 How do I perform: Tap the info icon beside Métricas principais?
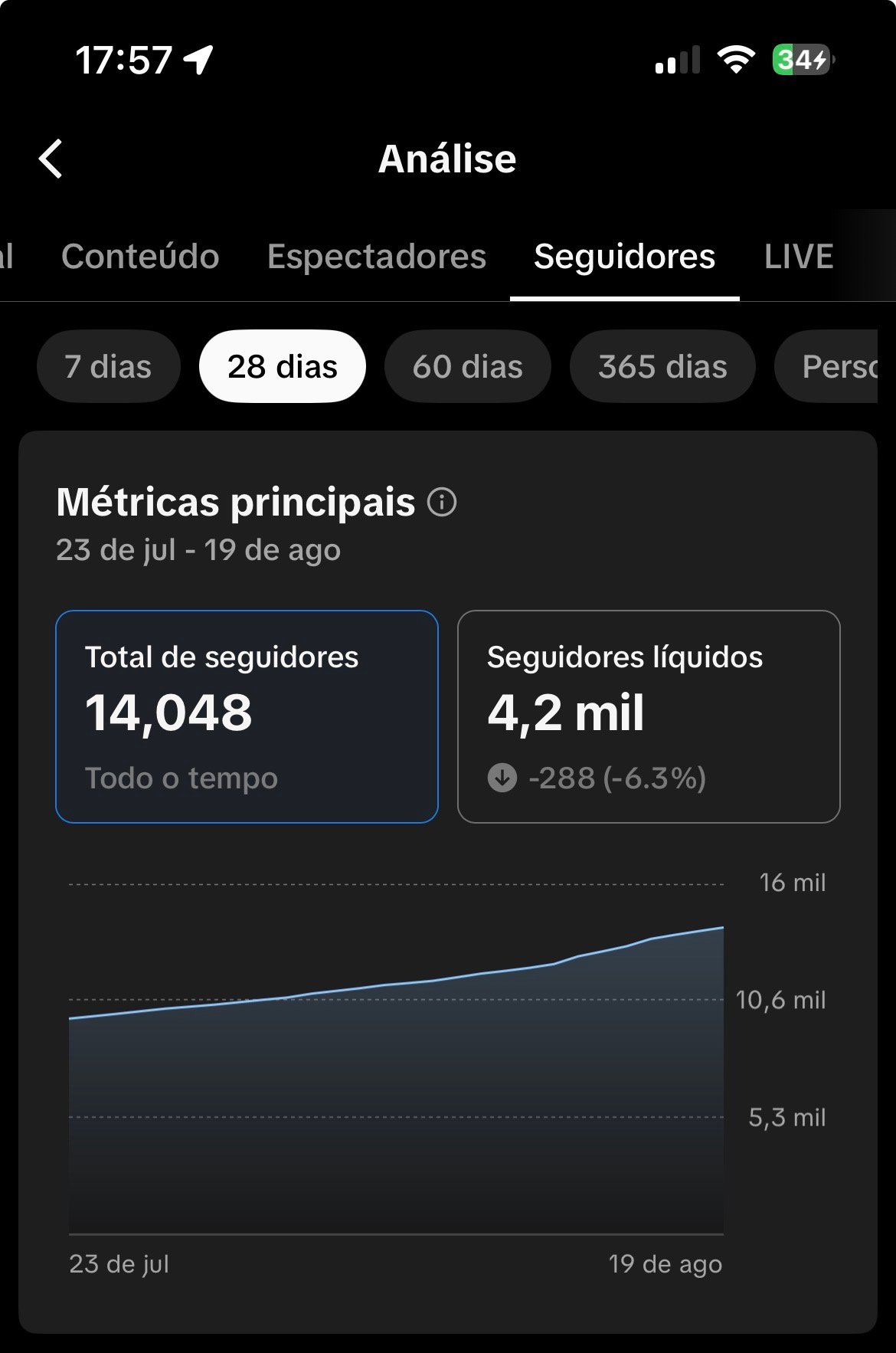tap(442, 503)
